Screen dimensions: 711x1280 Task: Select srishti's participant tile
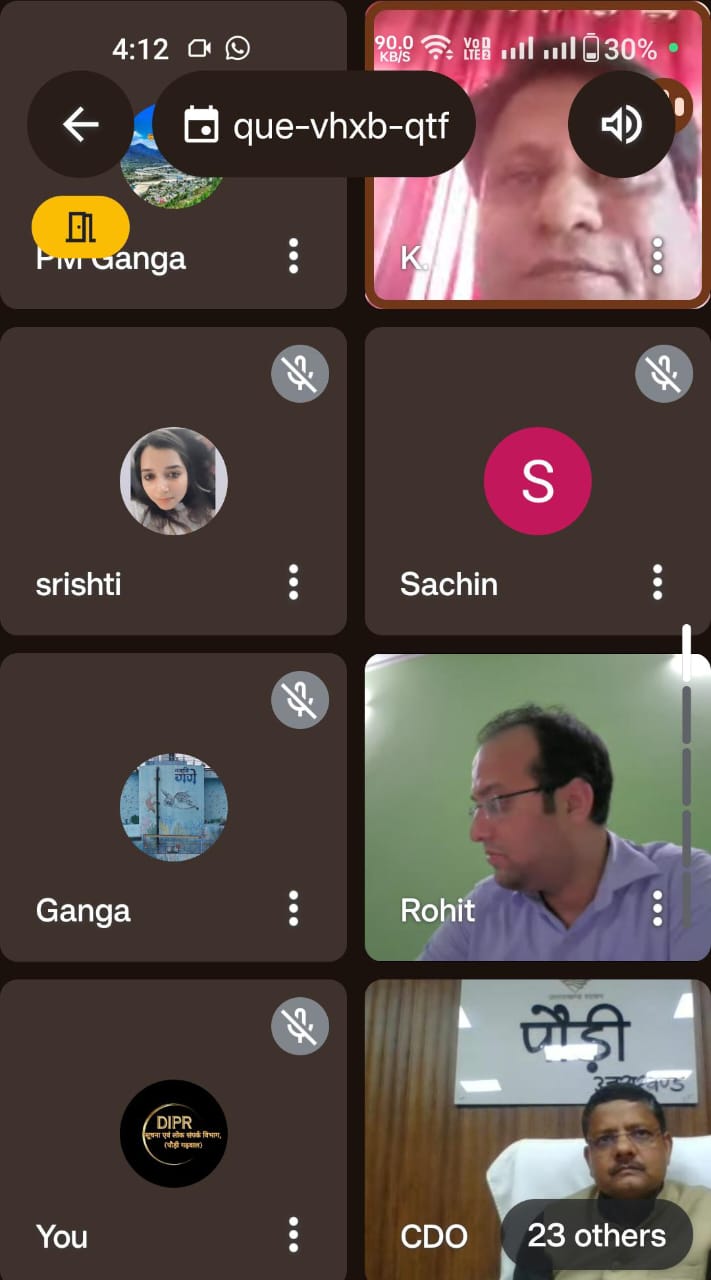173,481
